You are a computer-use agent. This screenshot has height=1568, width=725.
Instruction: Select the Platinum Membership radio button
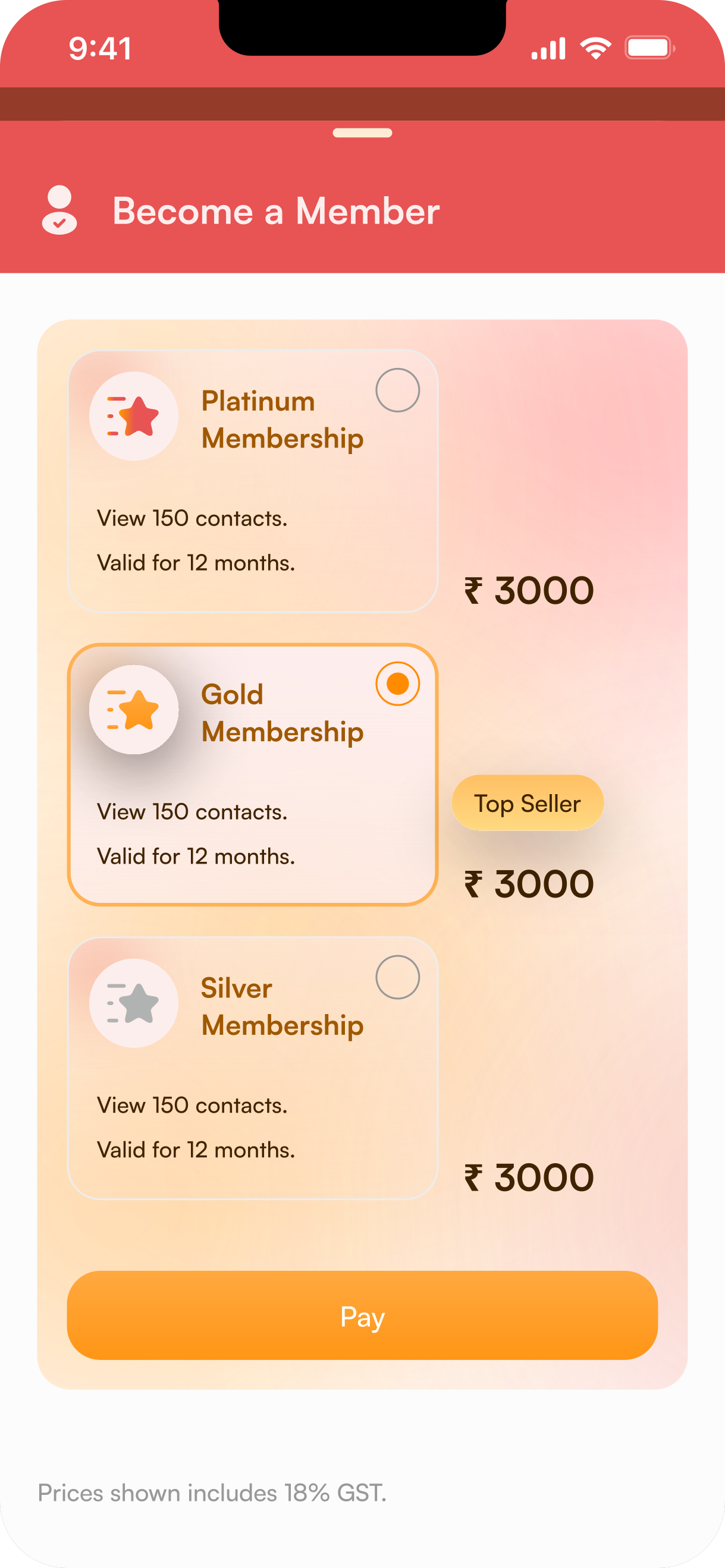(x=397, y=390)
